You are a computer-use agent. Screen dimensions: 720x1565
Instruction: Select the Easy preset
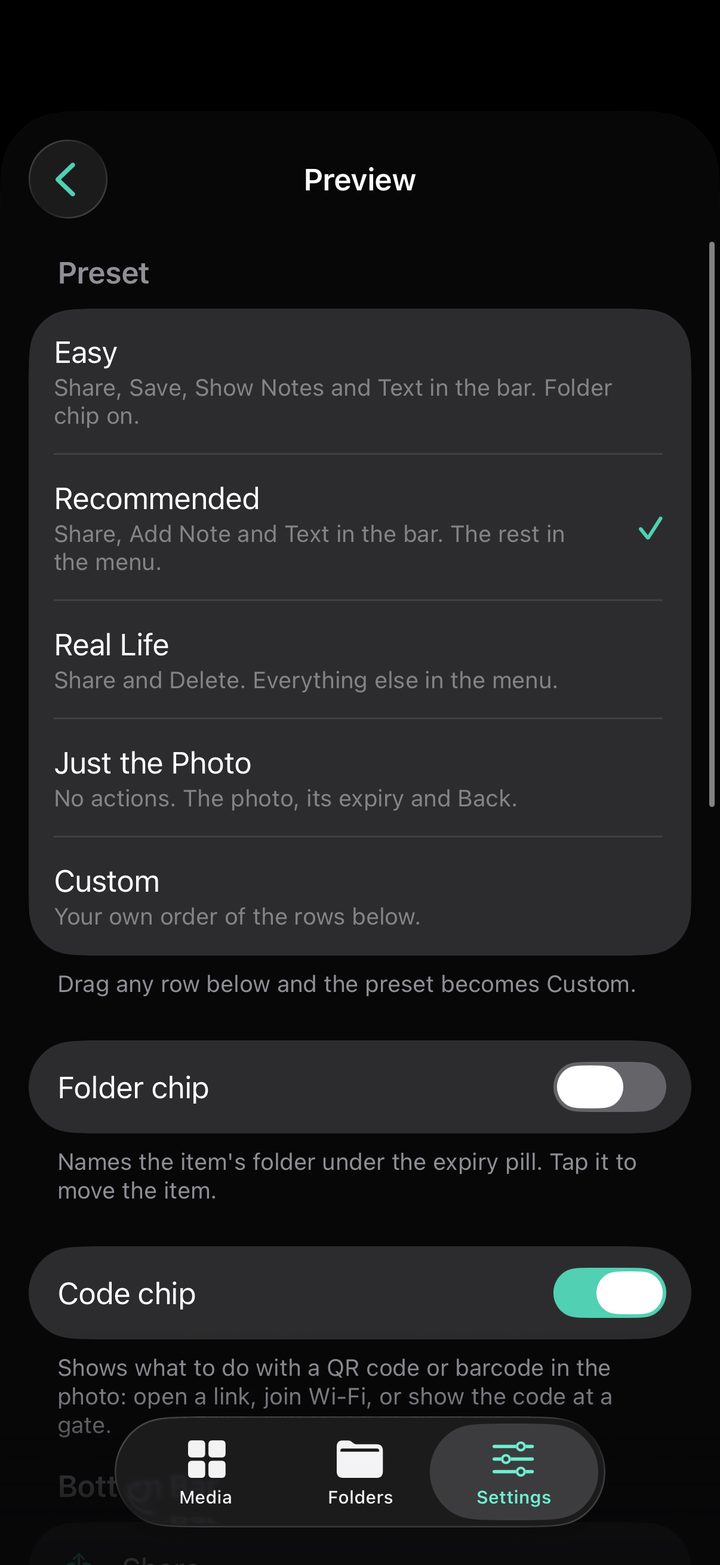[360, 382]
